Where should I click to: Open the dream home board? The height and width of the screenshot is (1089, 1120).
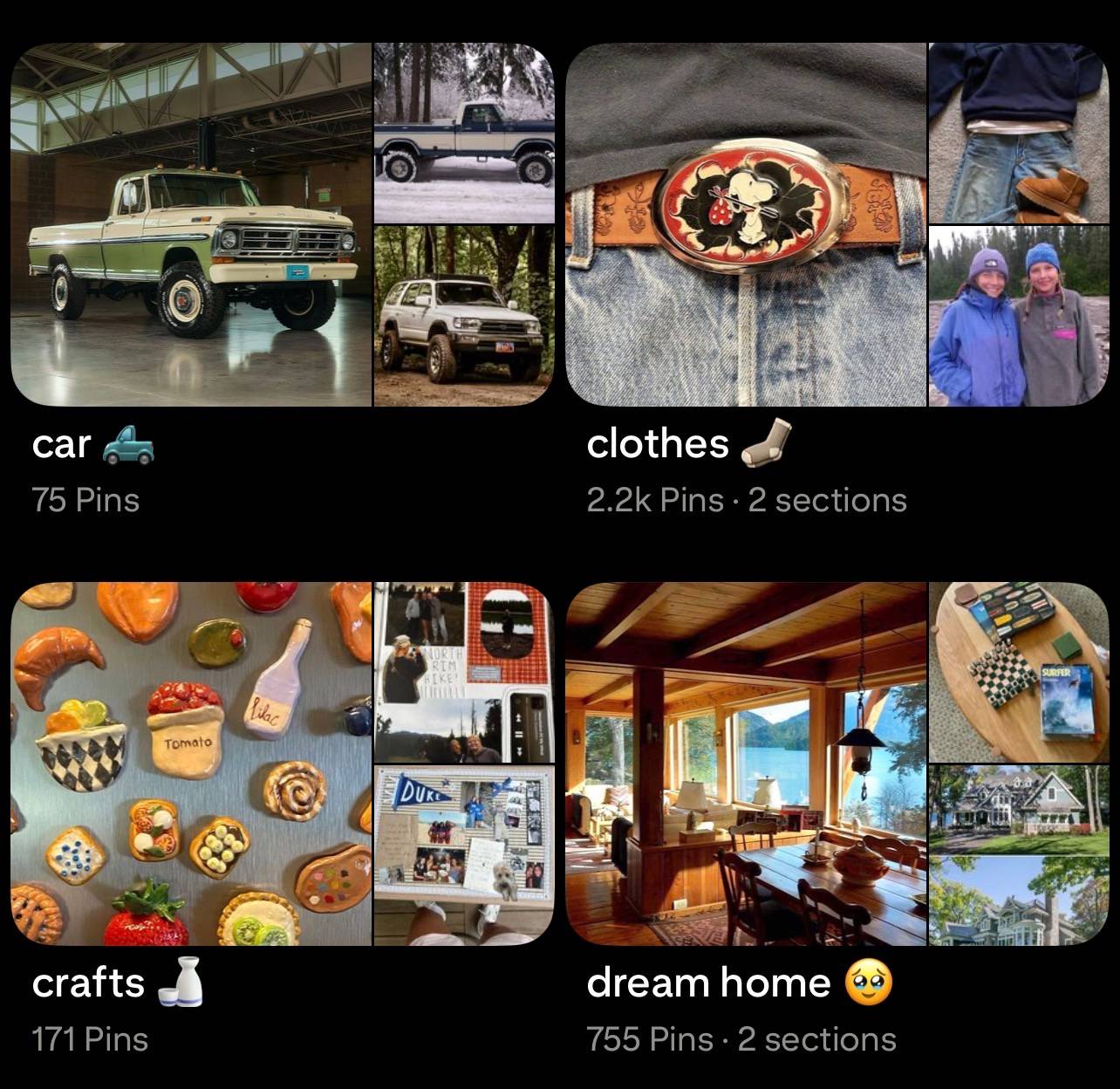click(x=837, y=764)
